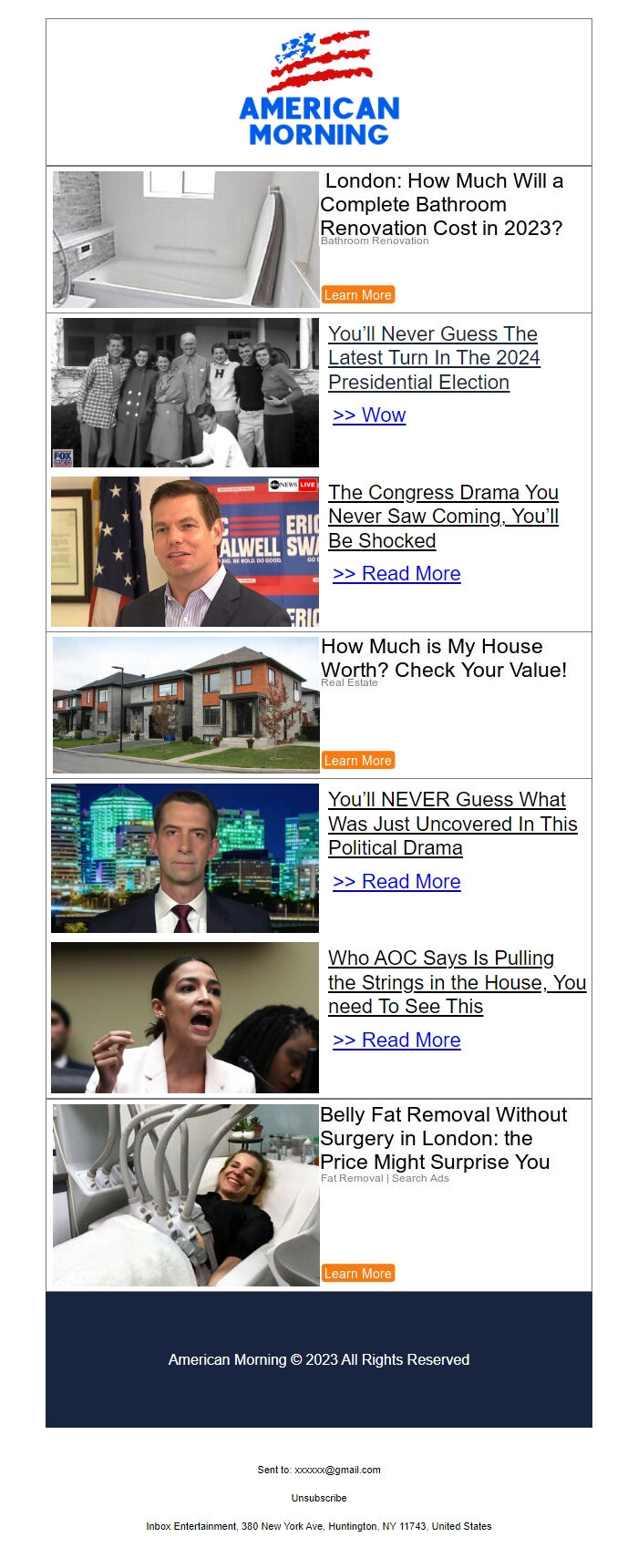Open the black-and-white family photo story
This screenshot has width=638, height=1568.
(x=185, y=393)
